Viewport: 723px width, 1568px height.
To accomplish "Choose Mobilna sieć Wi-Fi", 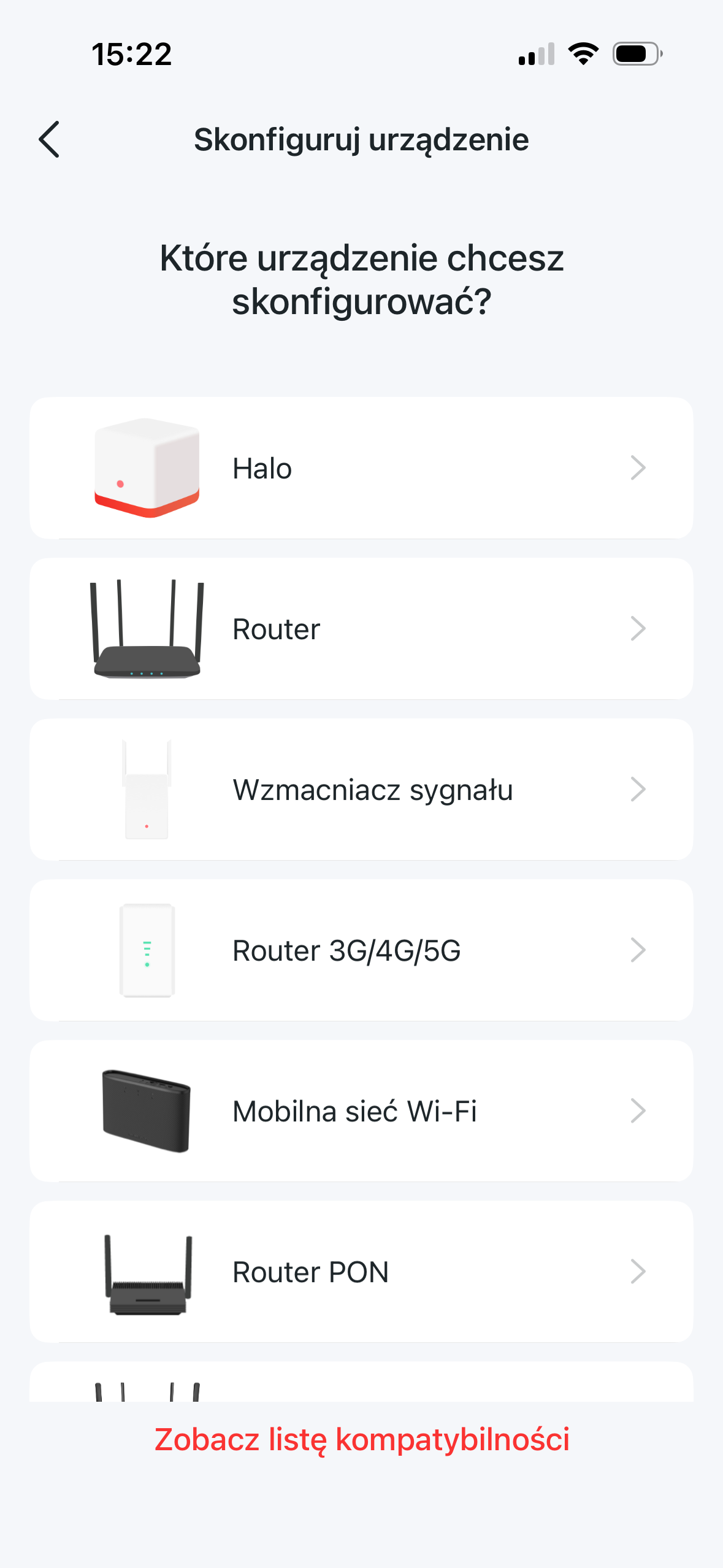I will coord(361,1111).
